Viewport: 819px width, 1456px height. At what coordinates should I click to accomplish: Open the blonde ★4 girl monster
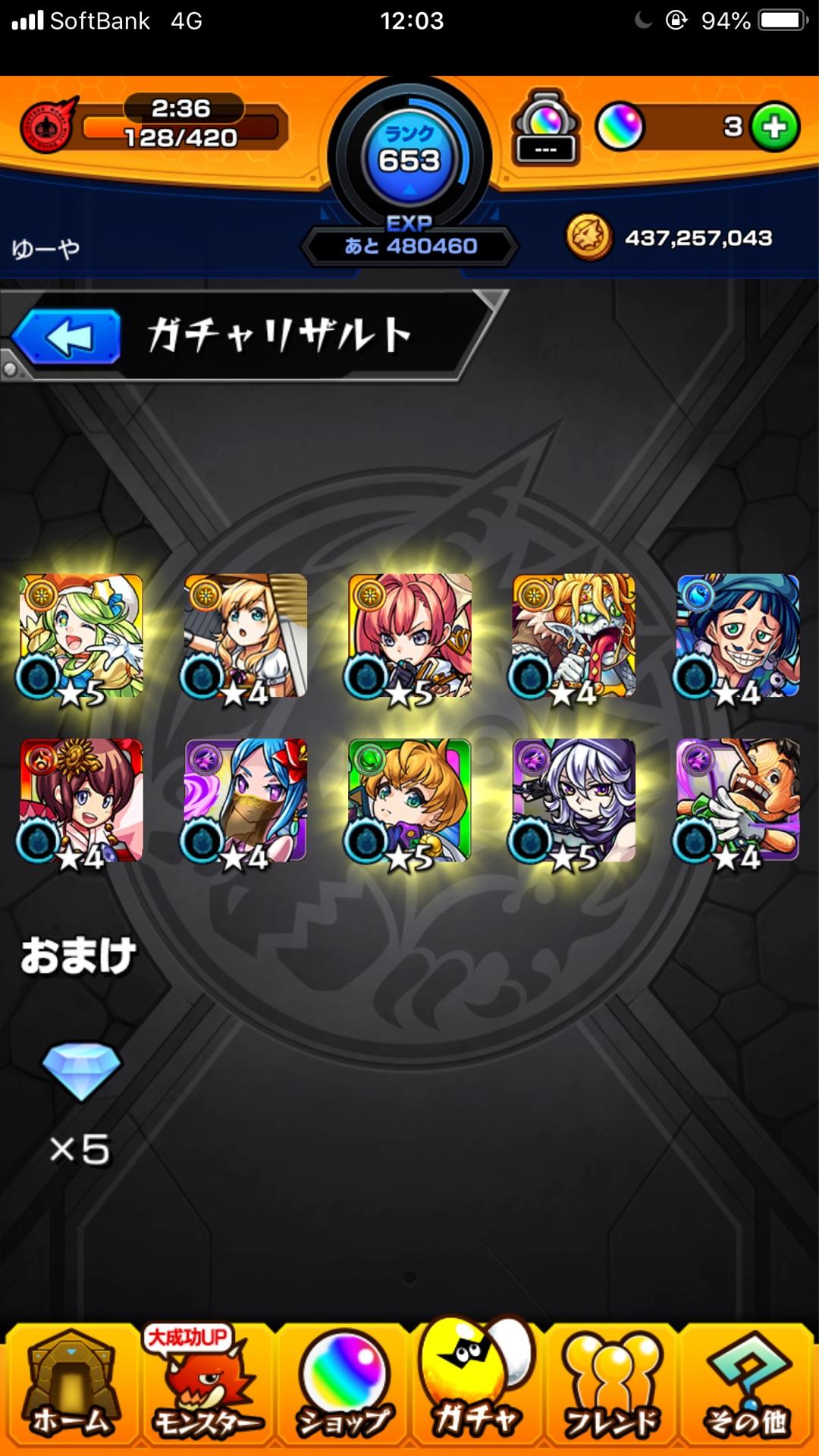pos(246,635)
